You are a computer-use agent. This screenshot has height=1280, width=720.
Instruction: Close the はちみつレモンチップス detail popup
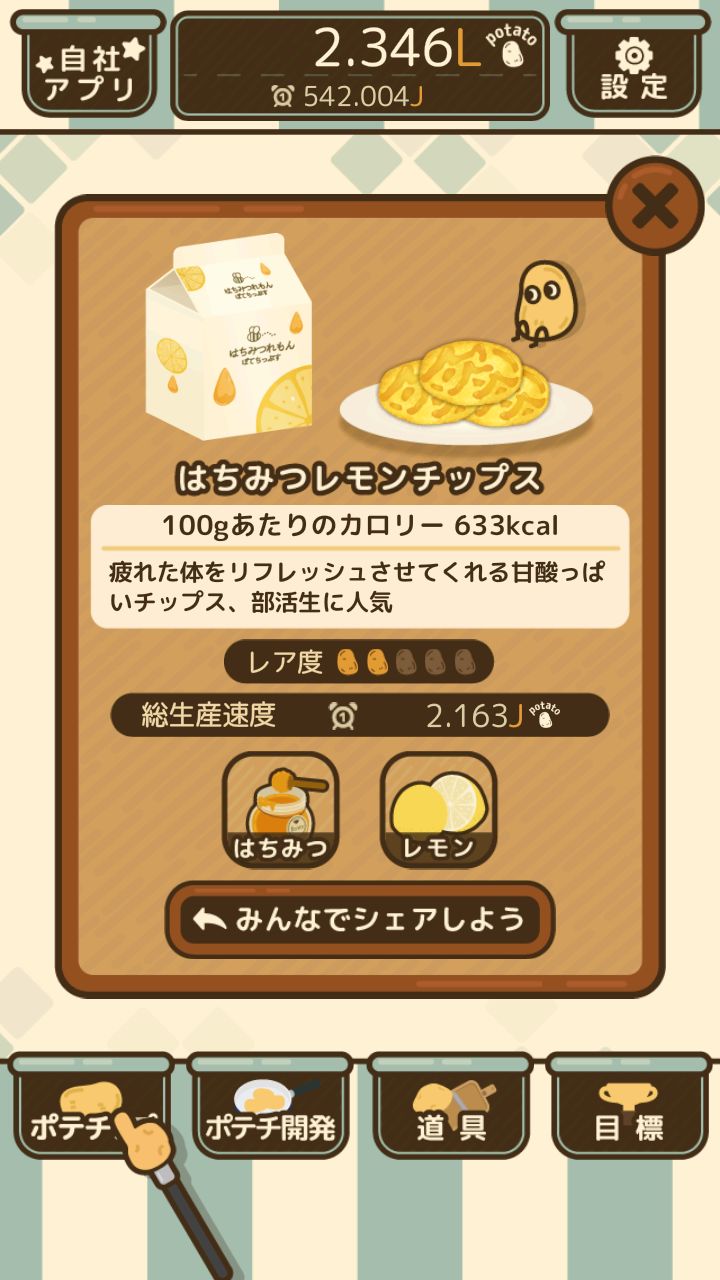pyautogui.click(x=655, y=203)
